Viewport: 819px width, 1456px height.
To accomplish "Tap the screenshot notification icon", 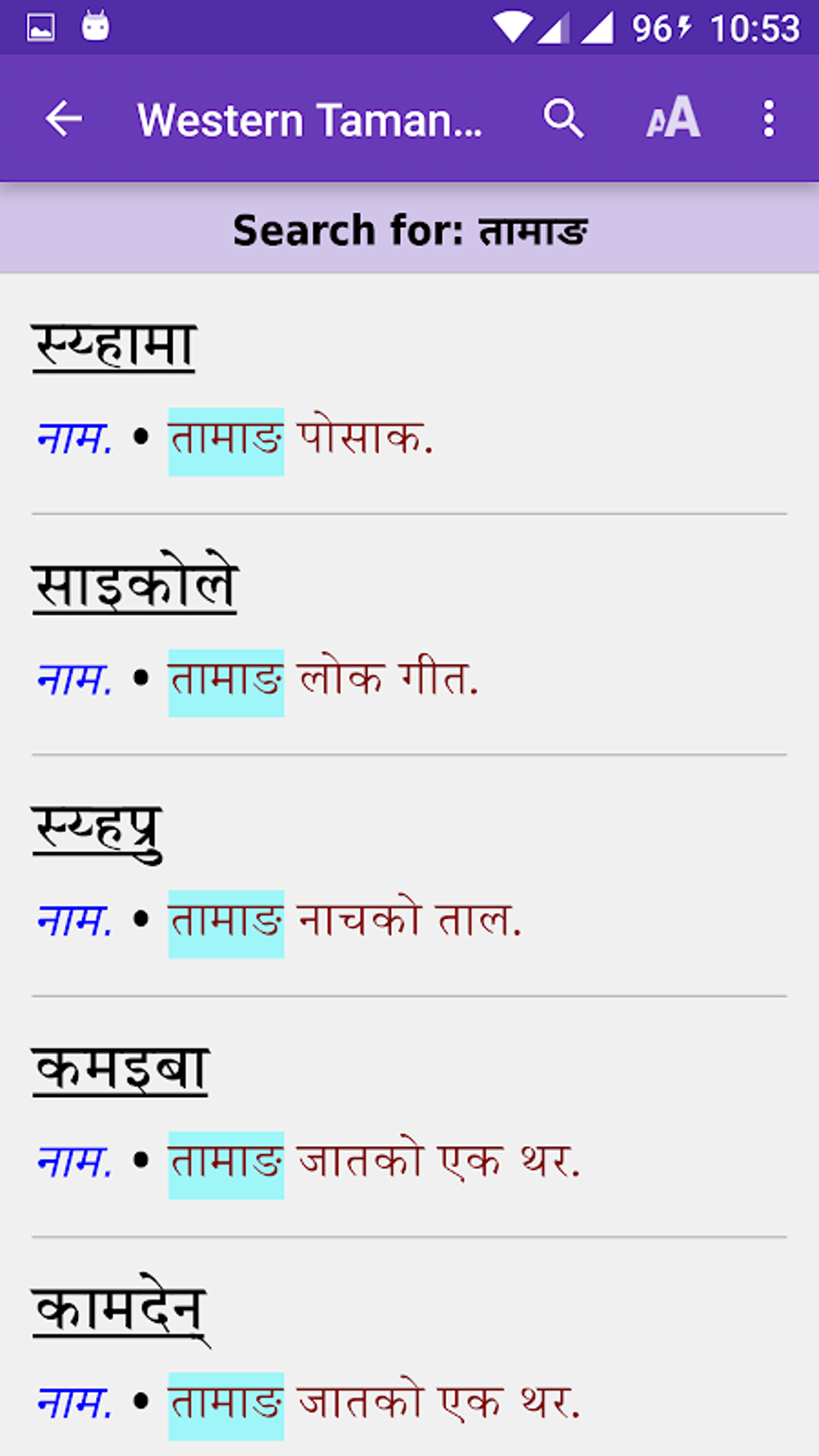I will (x=40, y=26).
